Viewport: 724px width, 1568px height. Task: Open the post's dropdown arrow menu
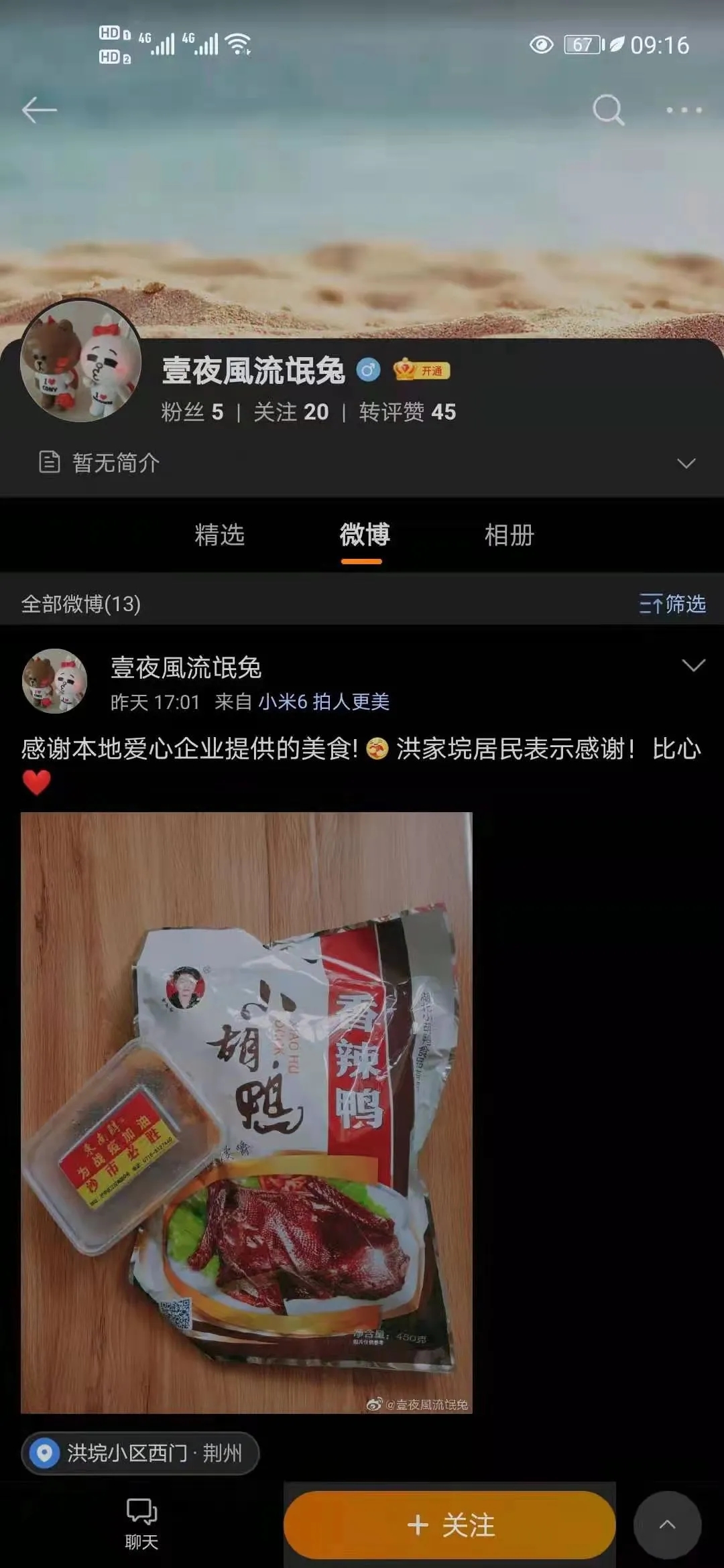(x=693, y=665)
